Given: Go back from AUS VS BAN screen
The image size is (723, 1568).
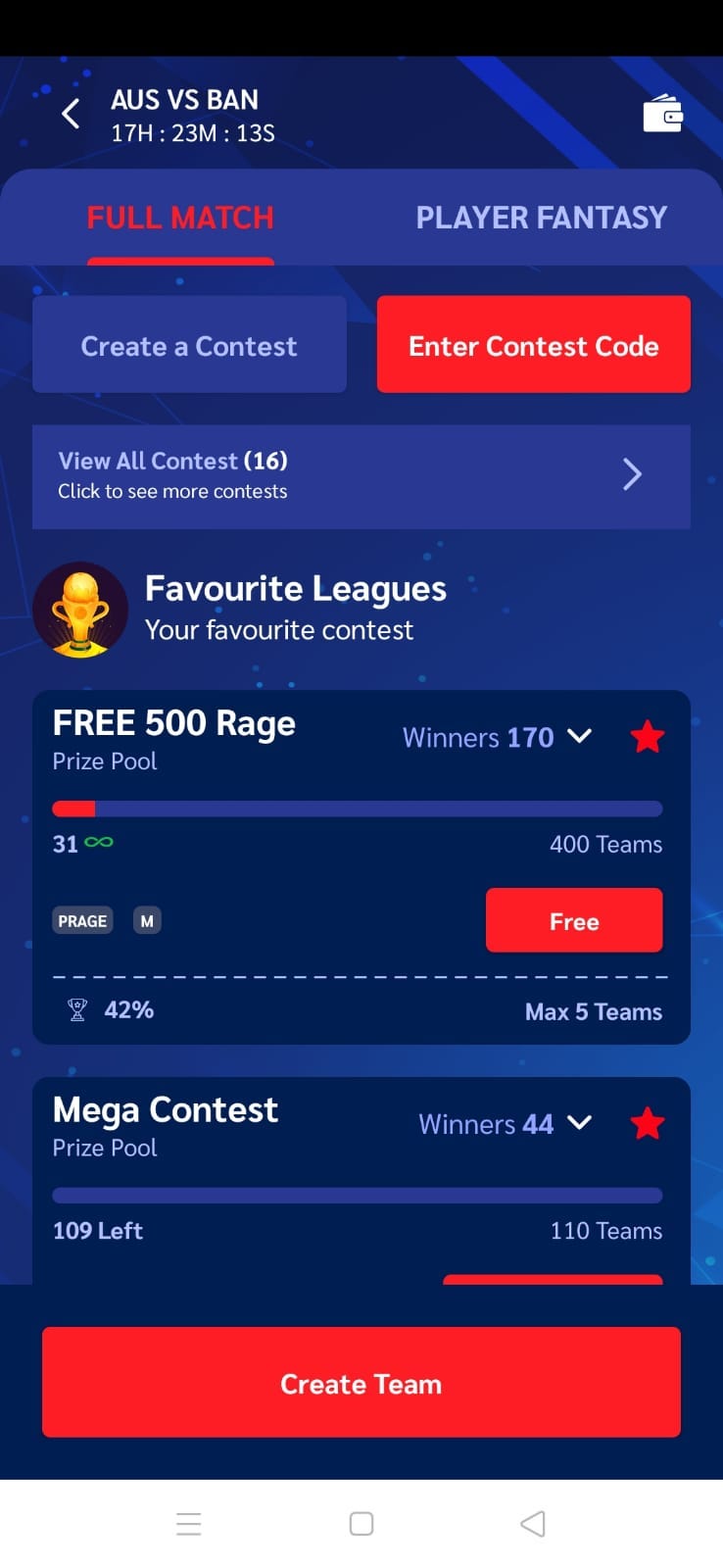Looking at the screenshot, I should click(x=71, y=115).
